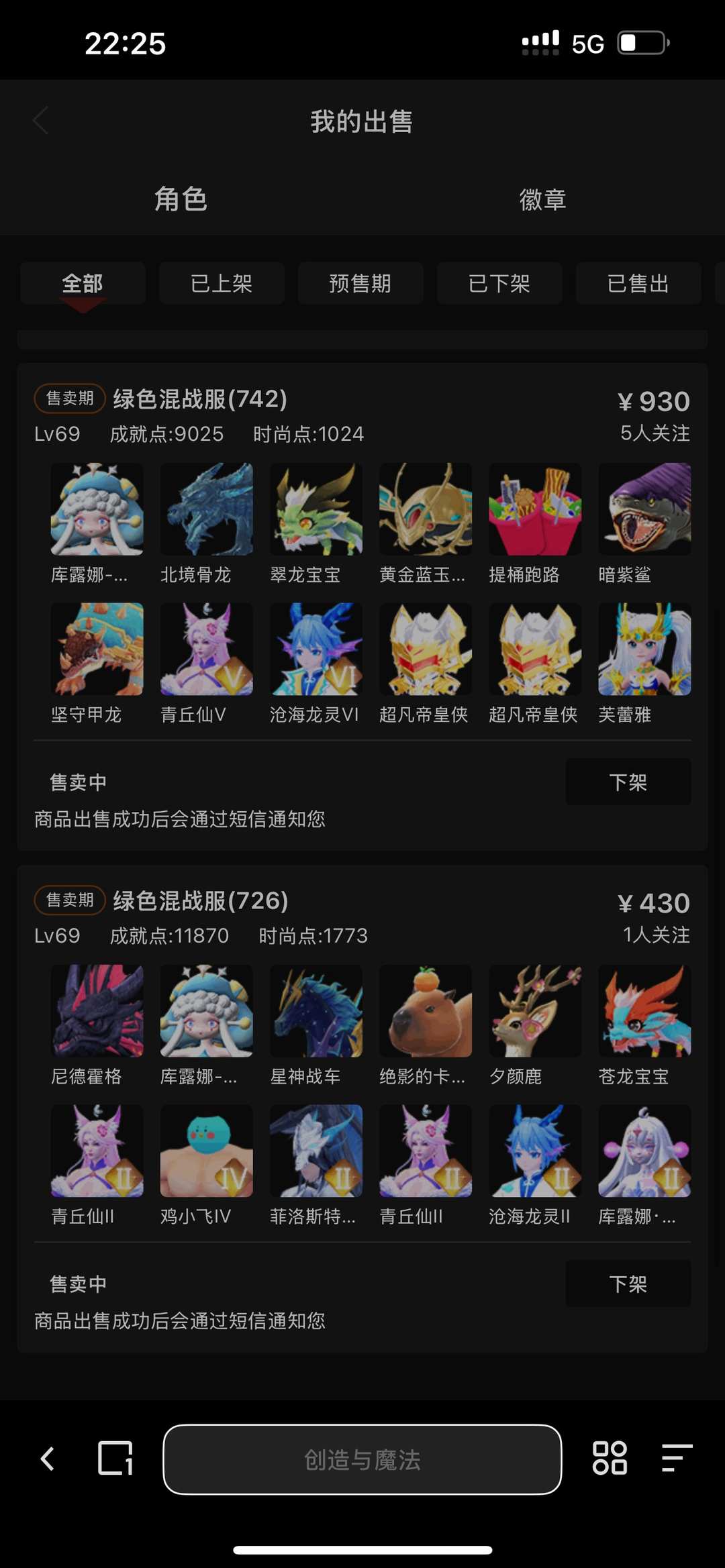View the 芙蕾雅 character icon
The height and width of the screenshot is (1568, 725).
tap(644, 649)
